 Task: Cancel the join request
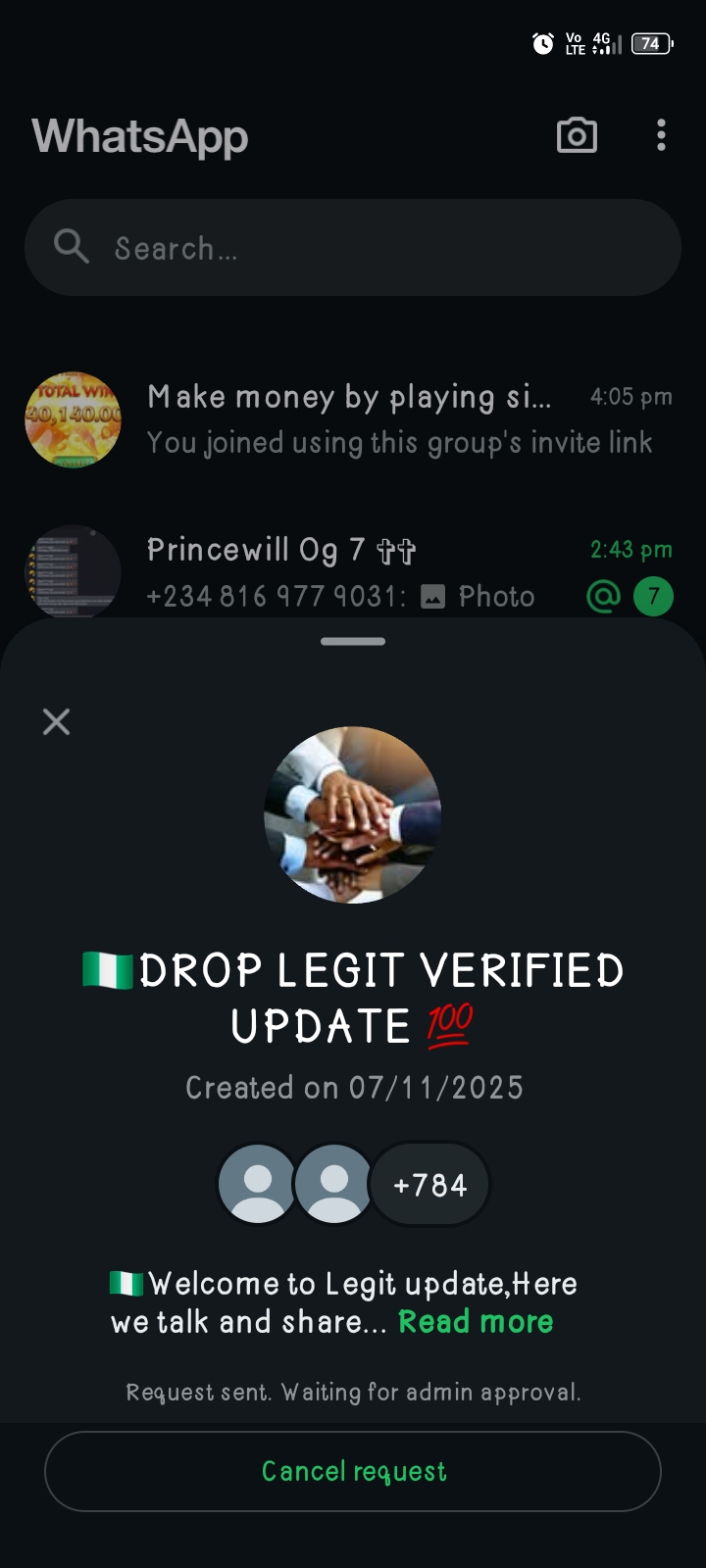tap(353, 1471)
